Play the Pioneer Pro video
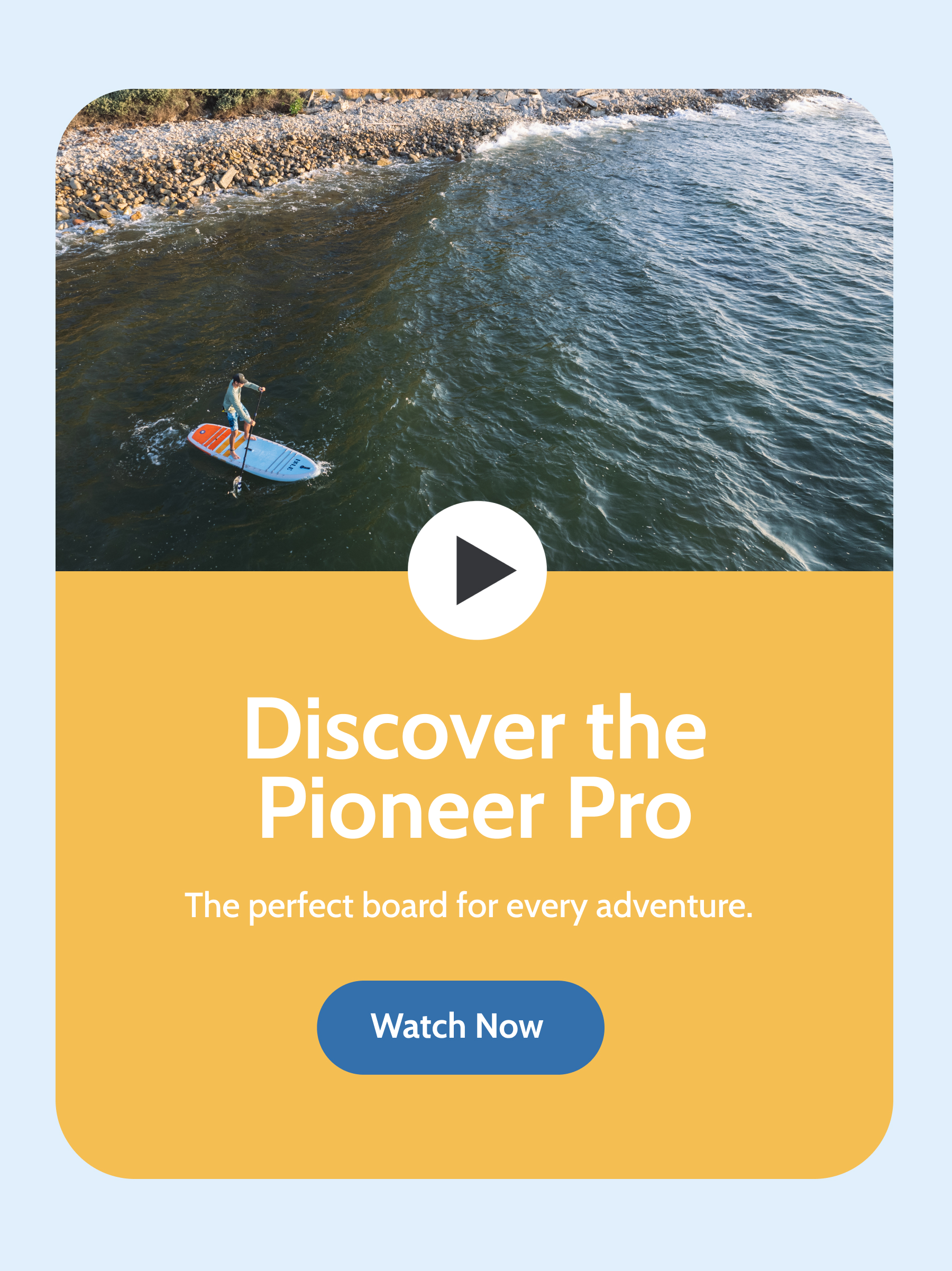This screenshot has height=1271, width=952. point(477,570)
